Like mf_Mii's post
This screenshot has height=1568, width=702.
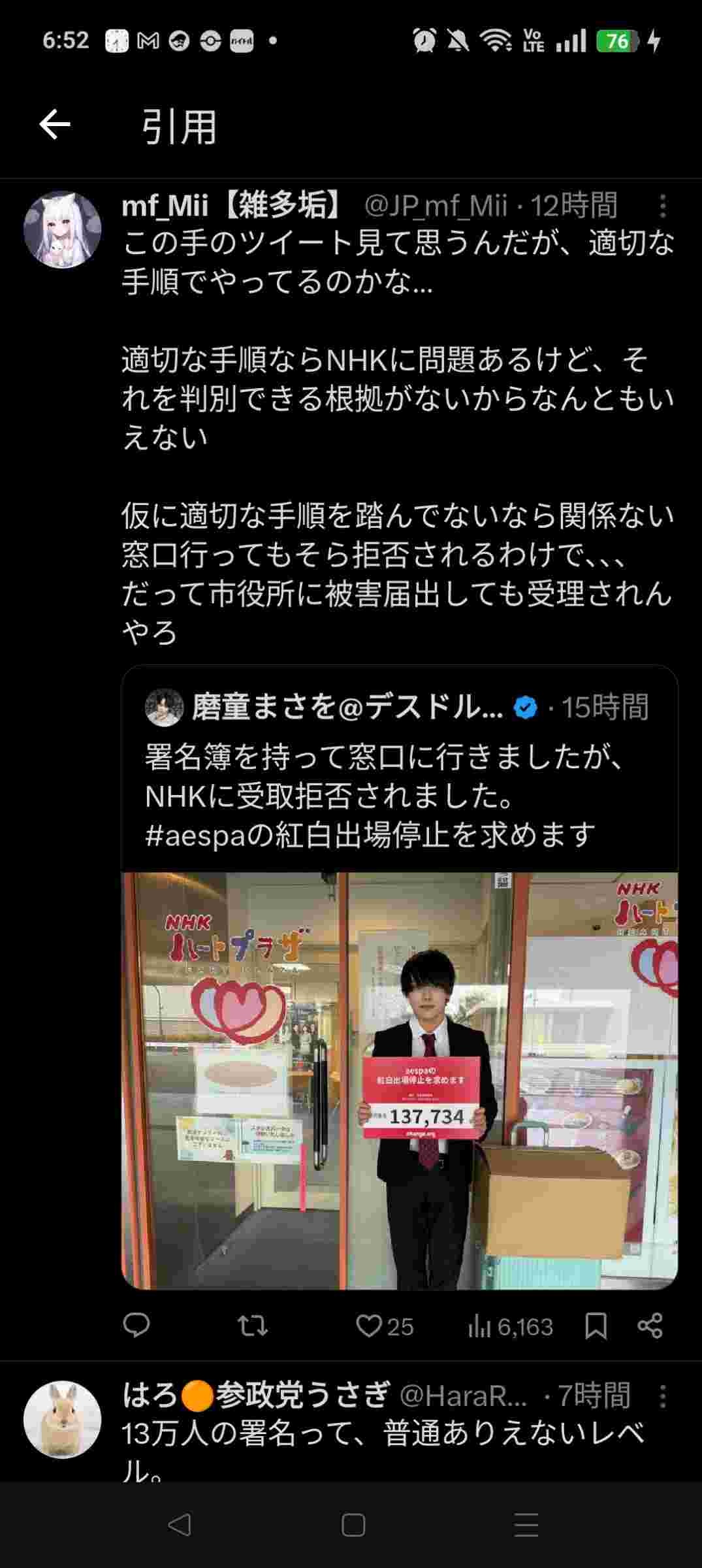[x=369, y=1326]
